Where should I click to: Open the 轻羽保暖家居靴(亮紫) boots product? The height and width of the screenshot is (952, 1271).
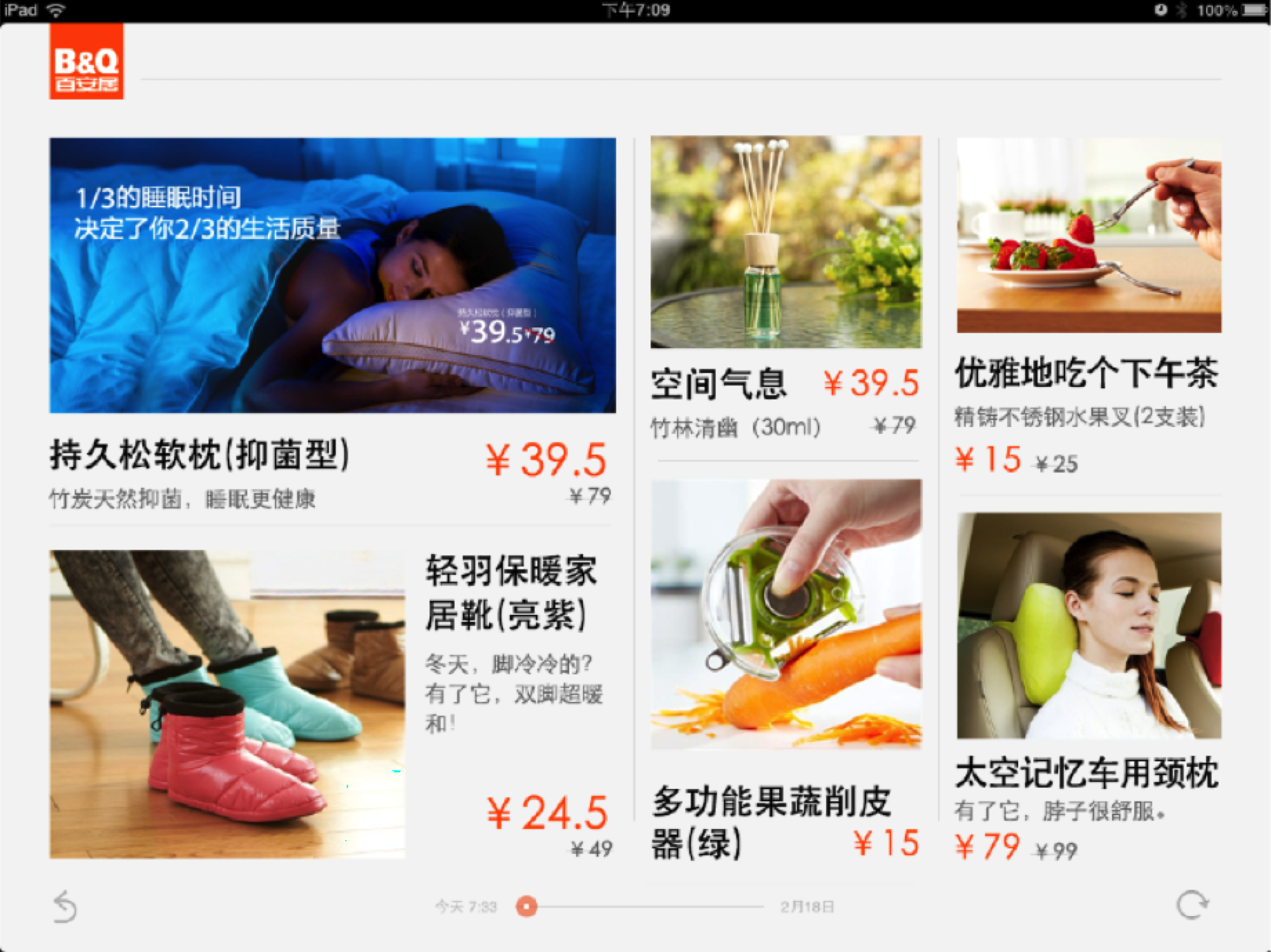227,703
